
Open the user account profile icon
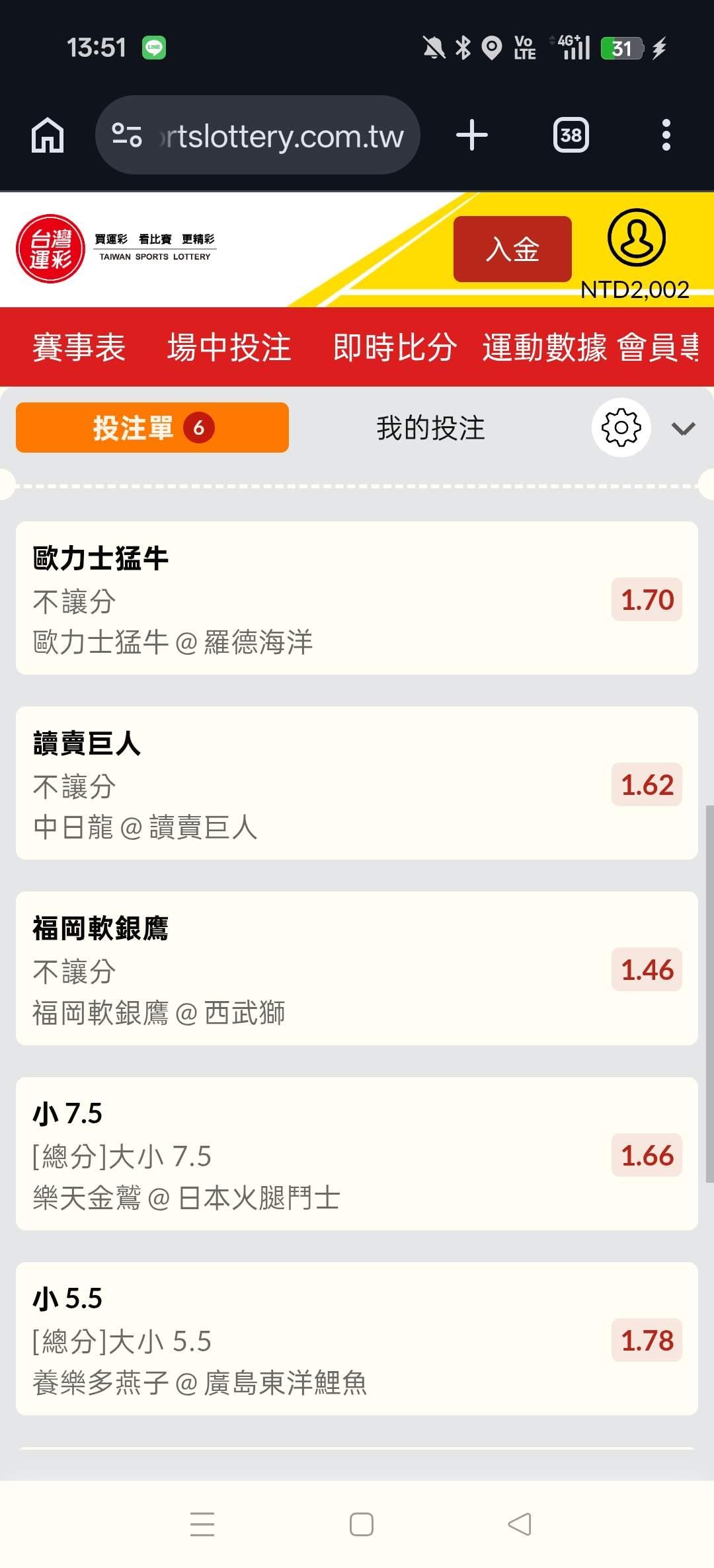pos(636,238)
